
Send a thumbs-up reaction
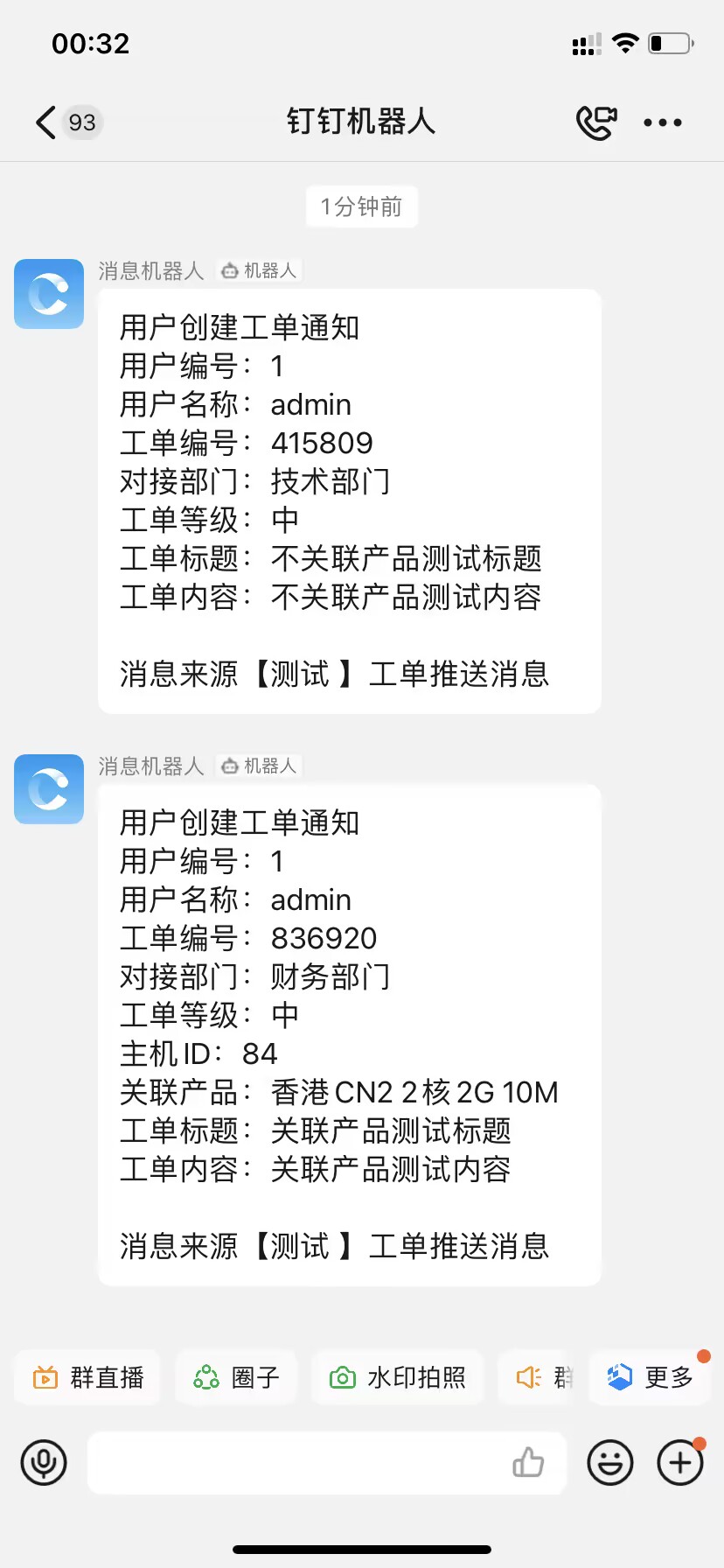pos(528,1462)
